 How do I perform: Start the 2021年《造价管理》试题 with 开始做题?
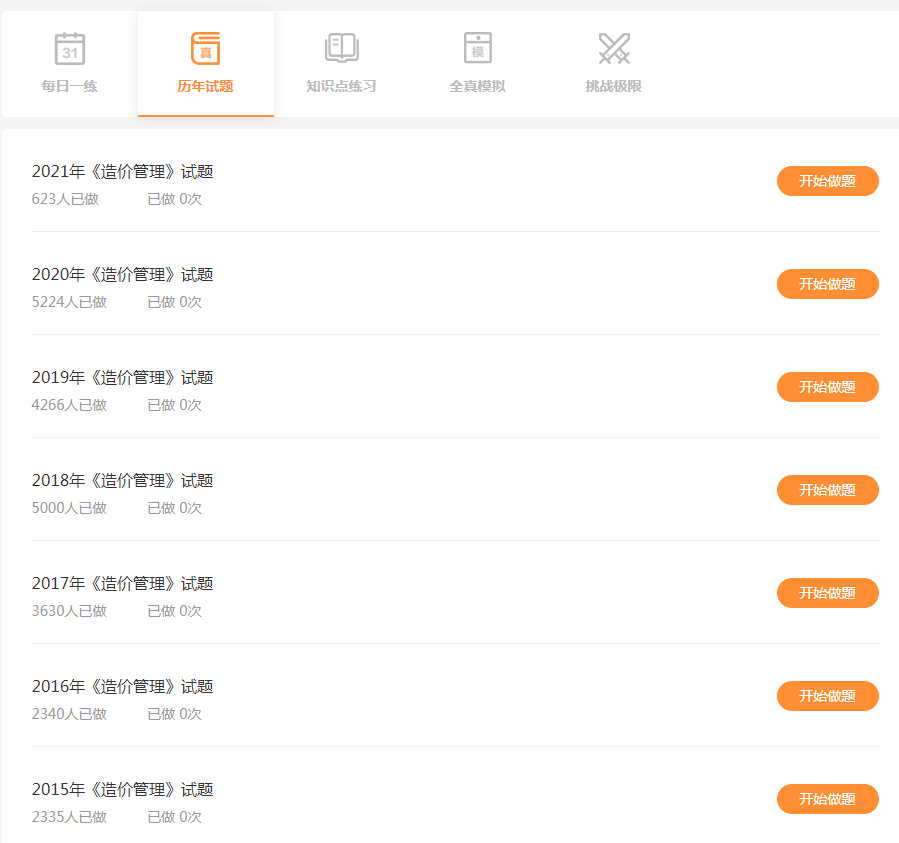tap(827, 181)
